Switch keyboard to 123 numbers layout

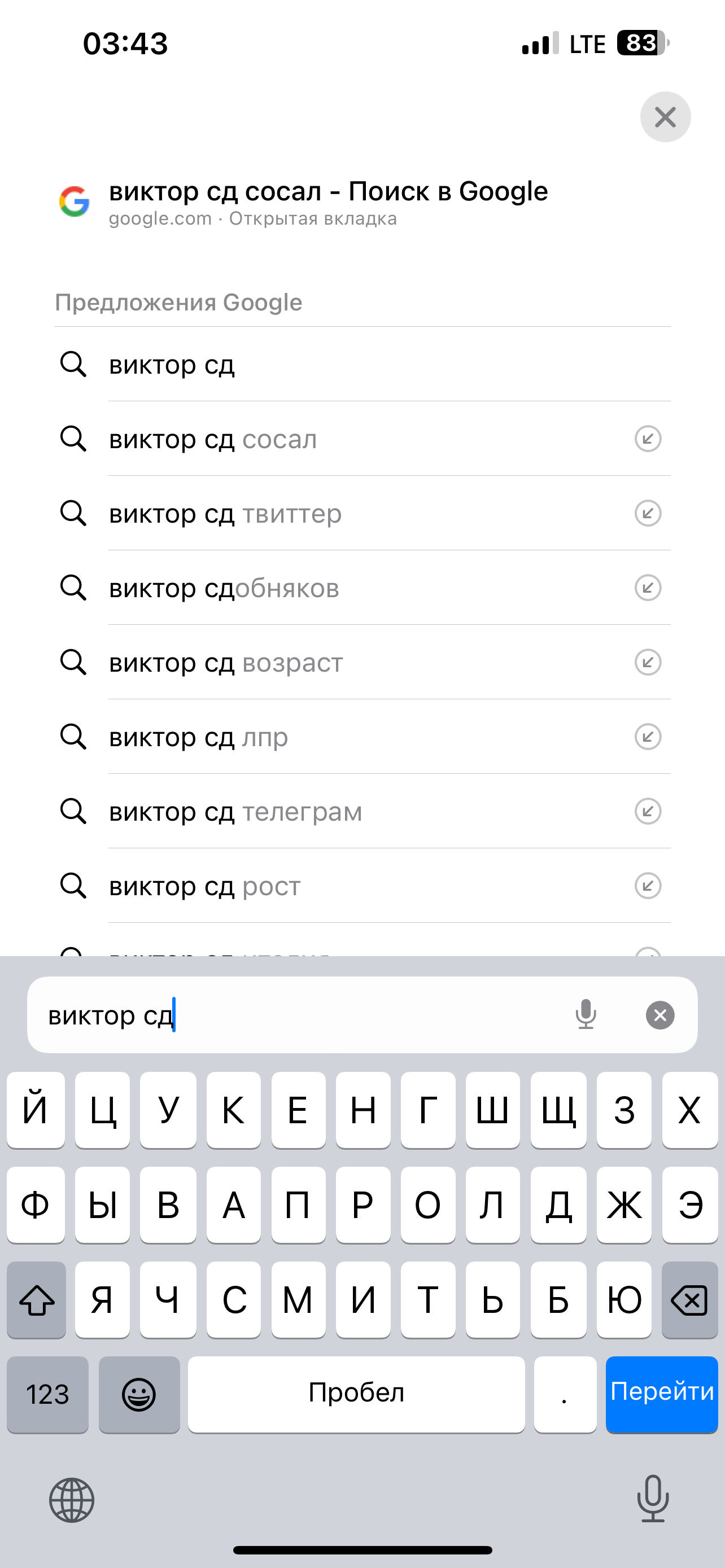pyautogui.click(x=47, y=1394)
